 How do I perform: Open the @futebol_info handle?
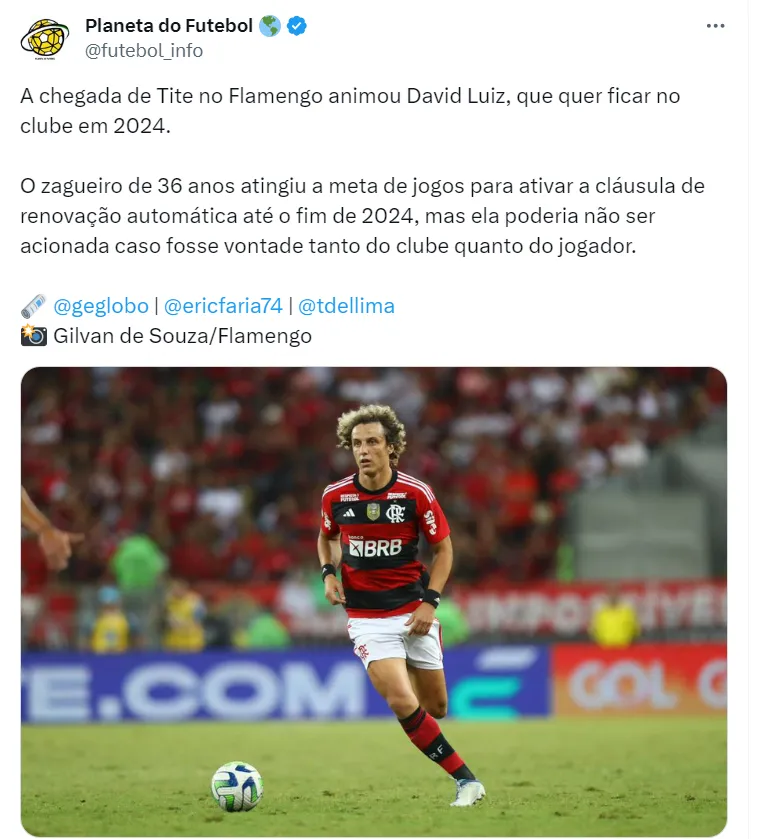pyautogui.click(x=144, y=51)
